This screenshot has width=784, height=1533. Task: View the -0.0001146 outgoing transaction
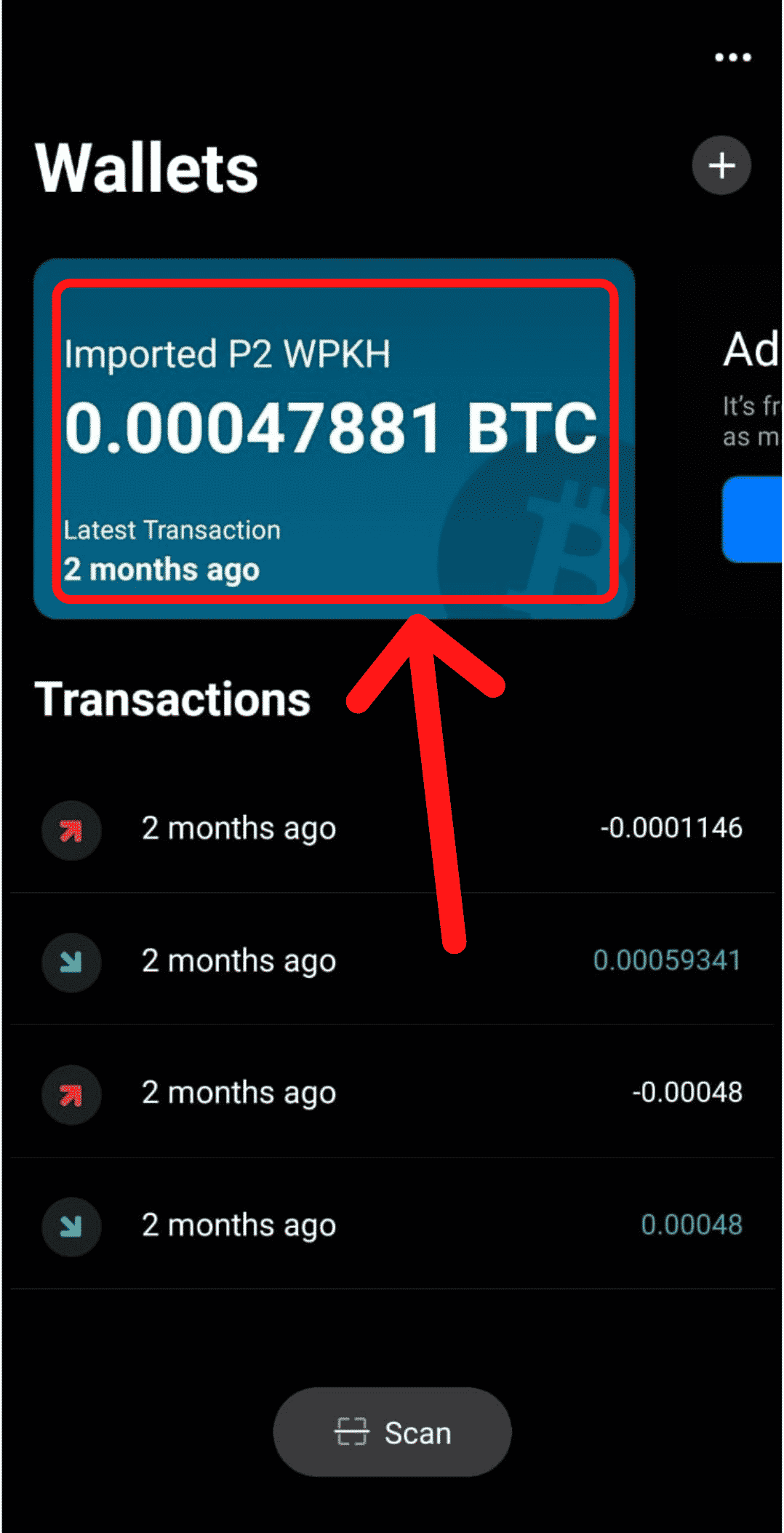392,829
